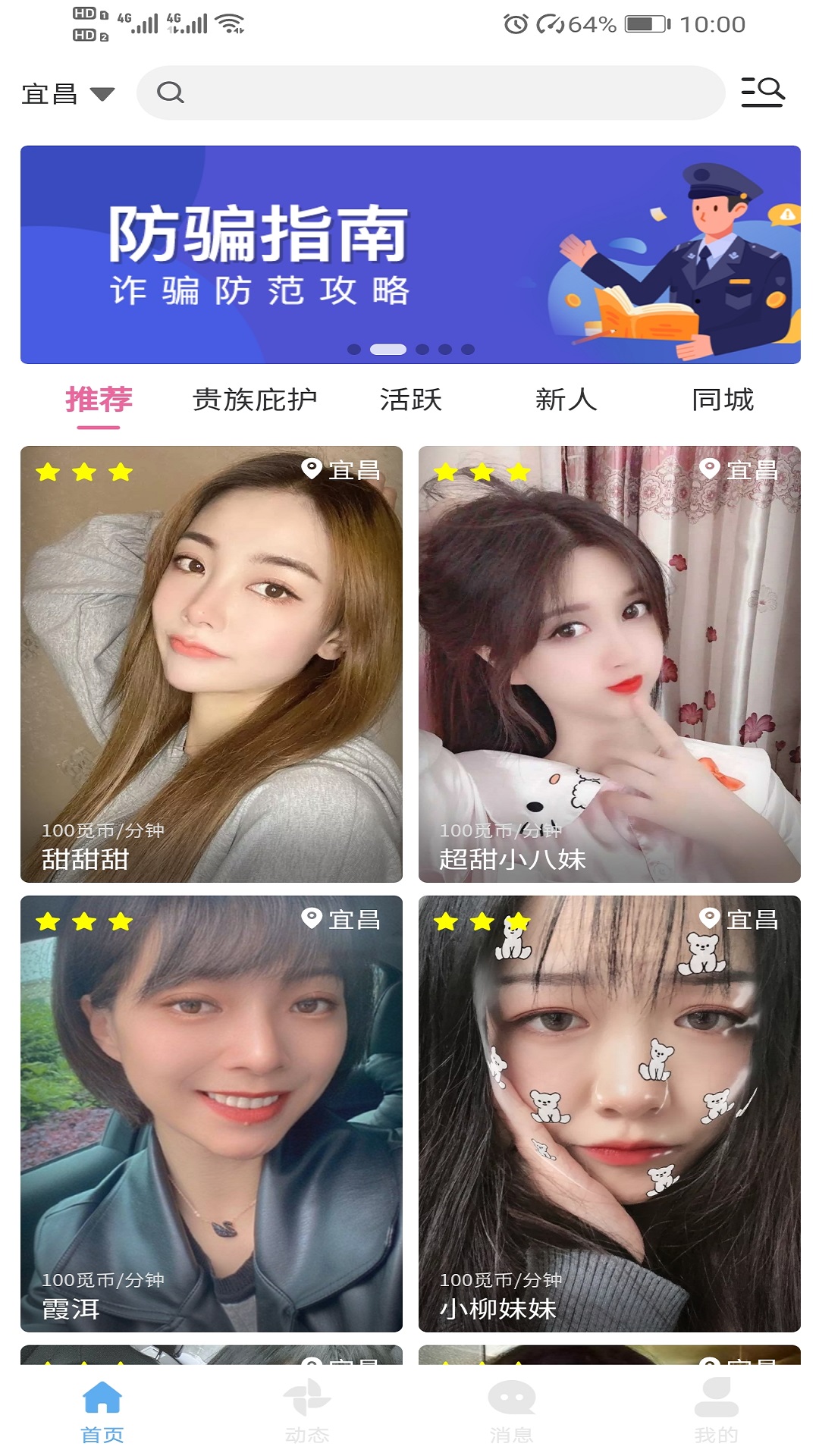Select the last carousel indicator dot
819x1456 pixels.
(466, 350)
